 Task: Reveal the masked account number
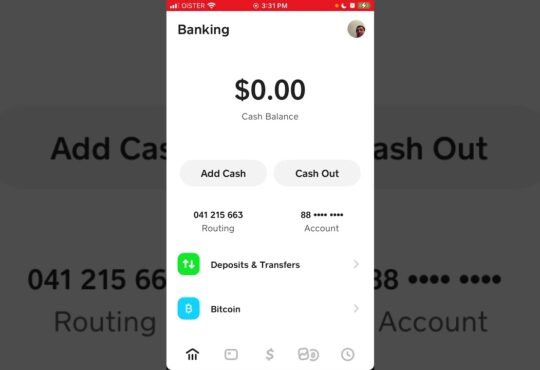pos(322,215)
